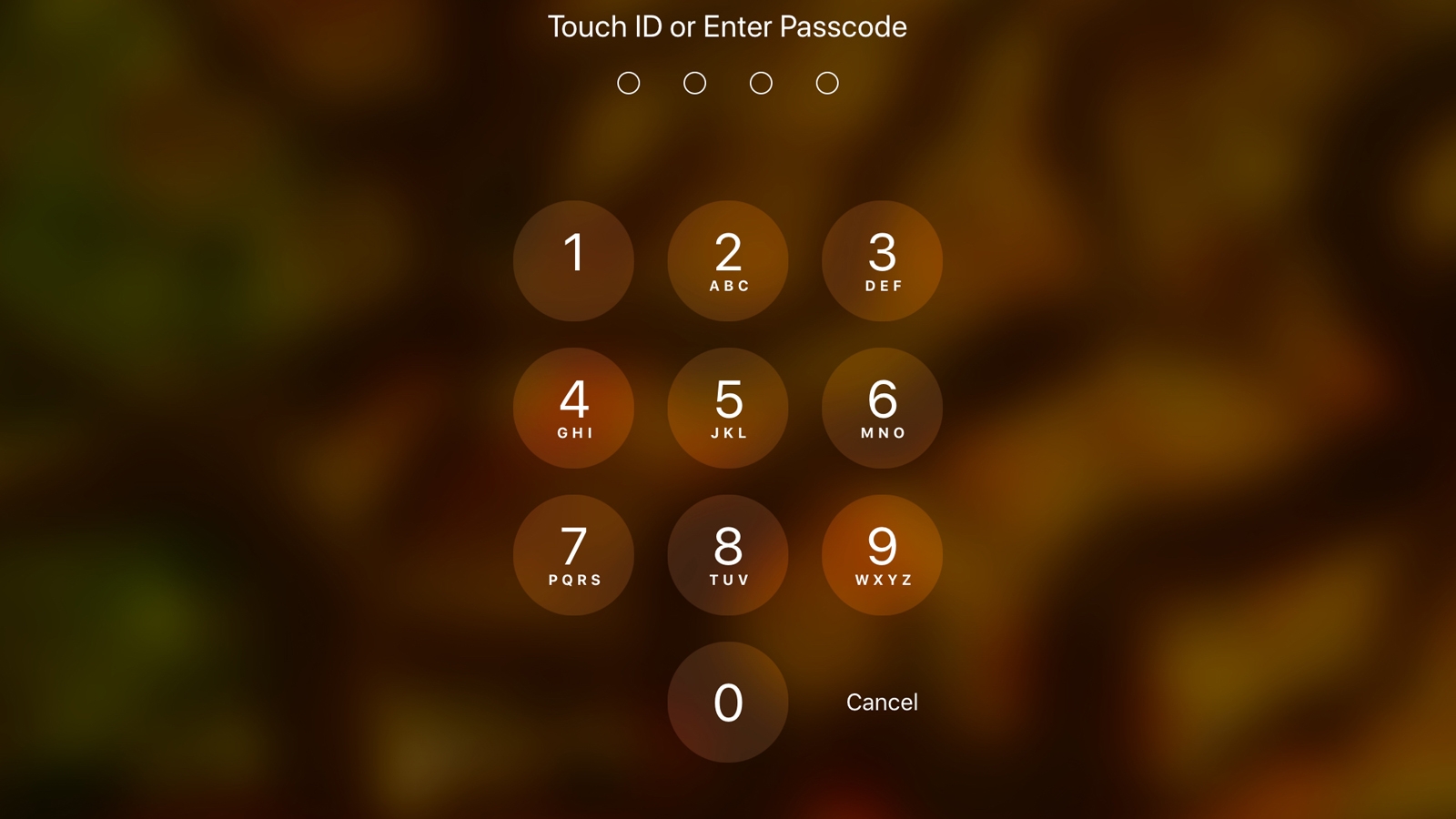The height and width of the screenshot is (819, 1456).
Task: Select the 4 GHI key
Action: (x=573, y=408)
